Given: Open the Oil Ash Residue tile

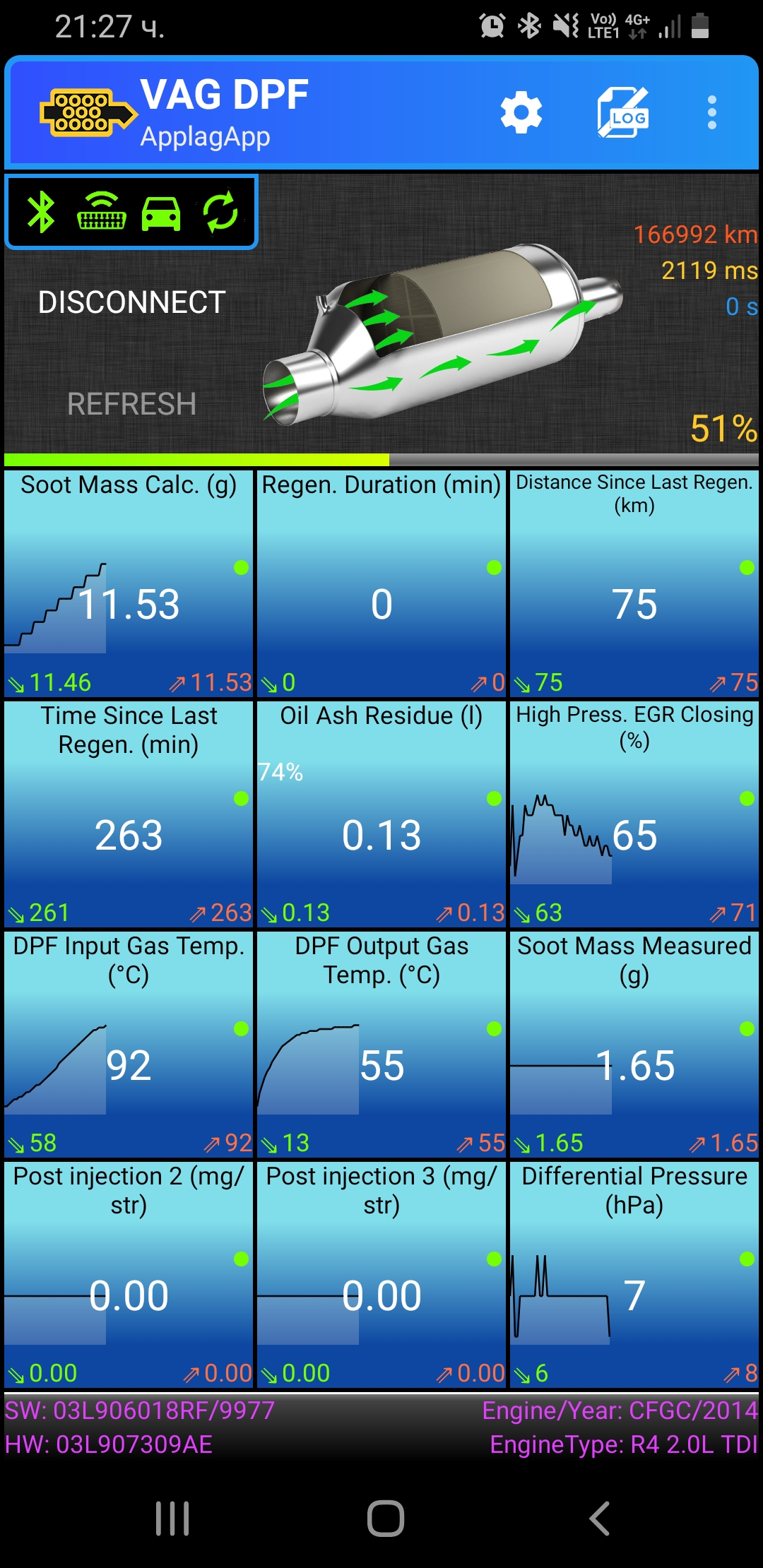Looking at the screenshot, I should pos(381,814).
